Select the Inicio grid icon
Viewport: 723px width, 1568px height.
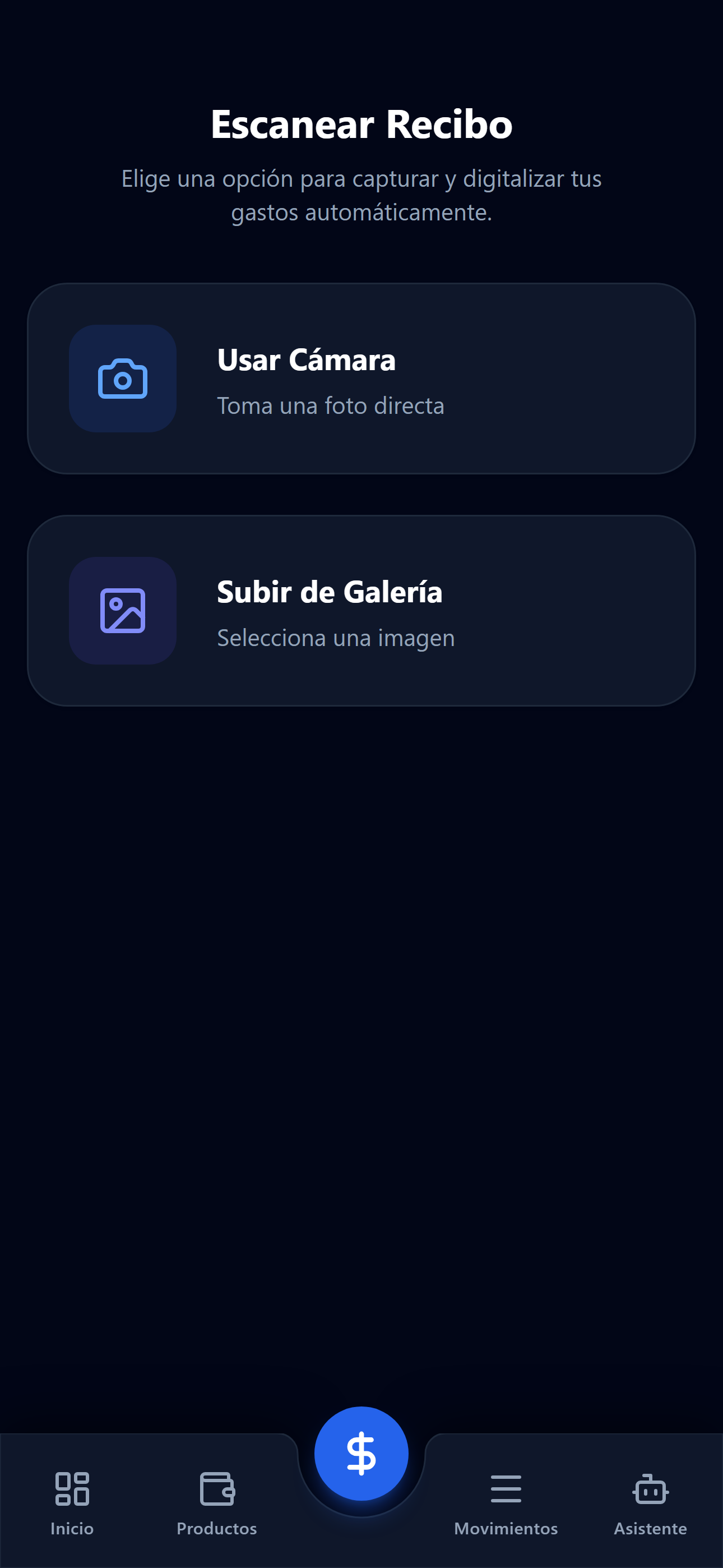pyautogui.click(x=72, y=1489)
